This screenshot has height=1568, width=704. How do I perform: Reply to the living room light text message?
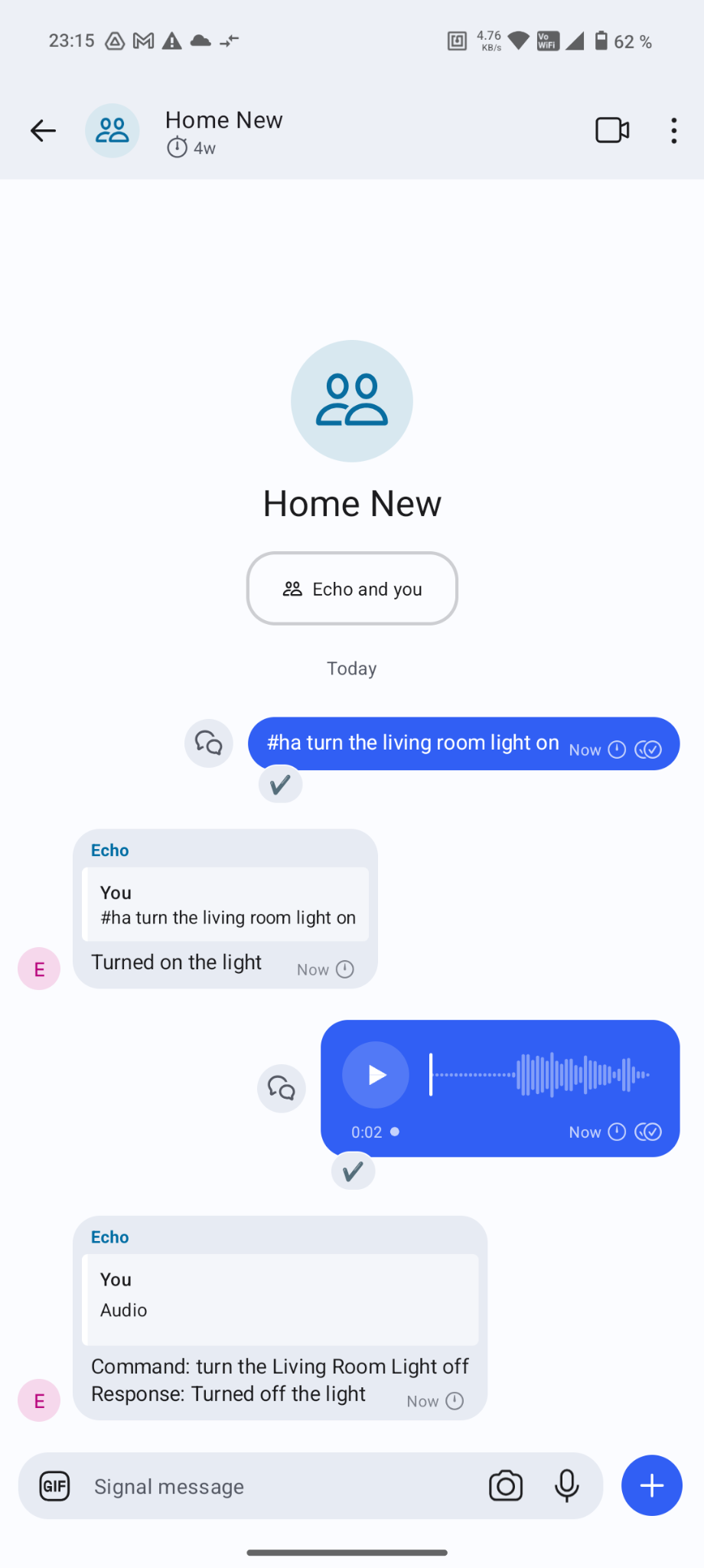point(209,743)
